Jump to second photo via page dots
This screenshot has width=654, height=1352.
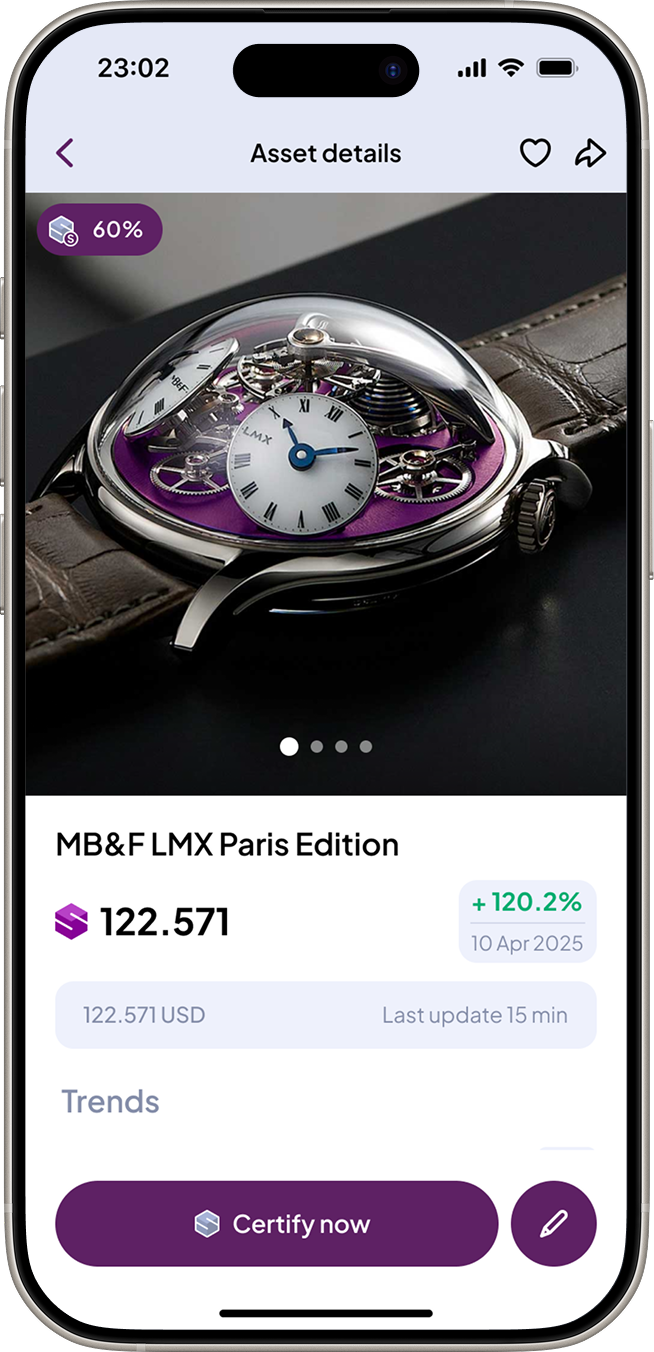pos(317,746)
